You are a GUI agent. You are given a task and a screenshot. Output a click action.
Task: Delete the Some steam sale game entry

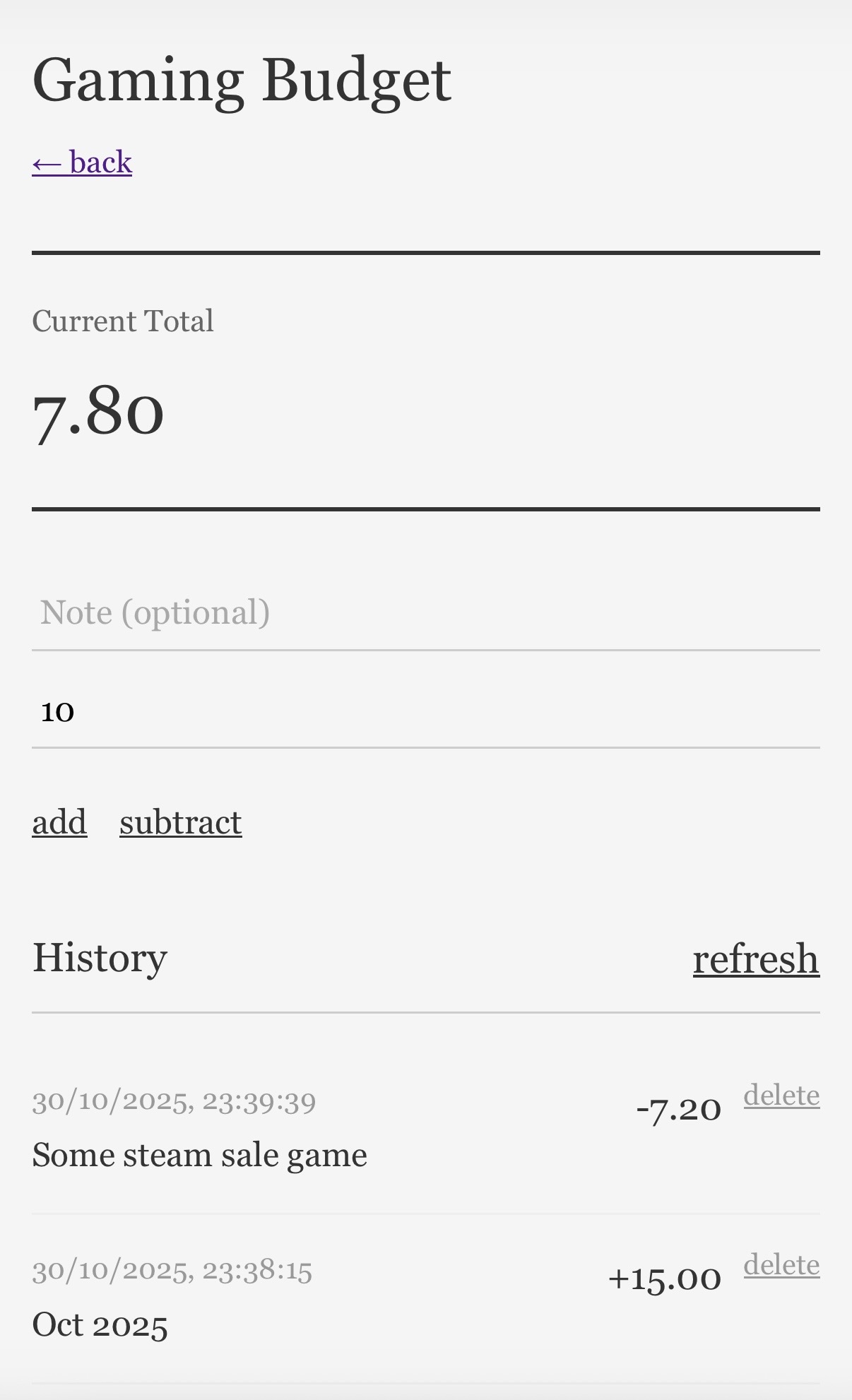pyautogui.click(x=781, y=1095)
